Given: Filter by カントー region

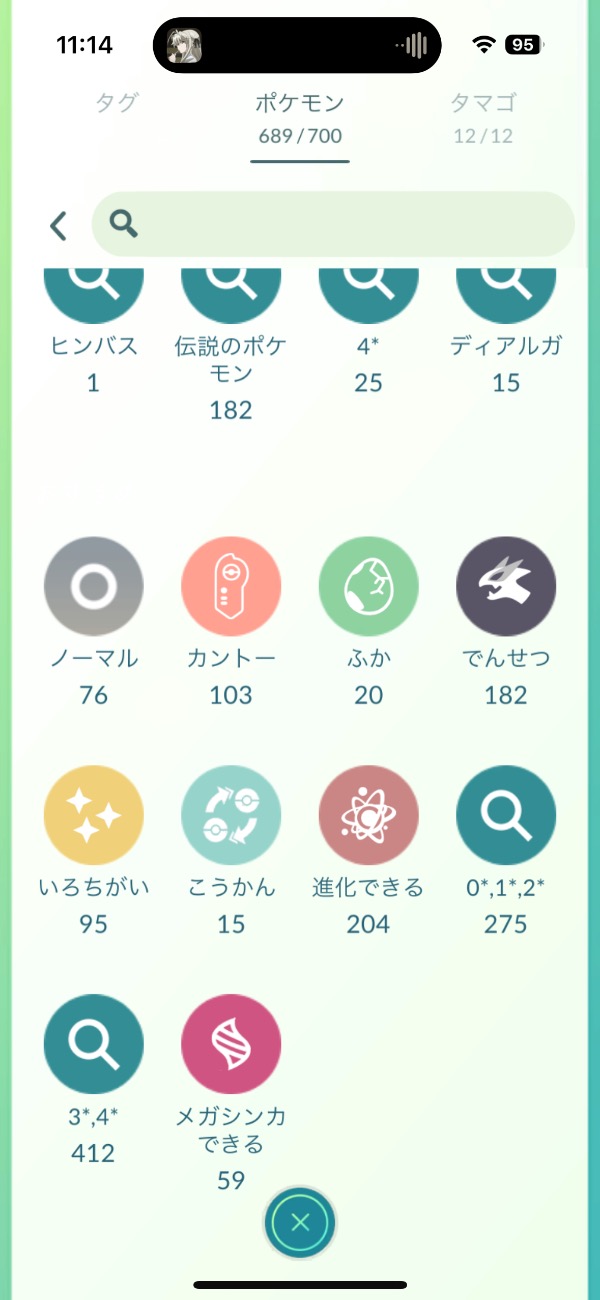Looking at the screenshot, I should pos(231,587).
